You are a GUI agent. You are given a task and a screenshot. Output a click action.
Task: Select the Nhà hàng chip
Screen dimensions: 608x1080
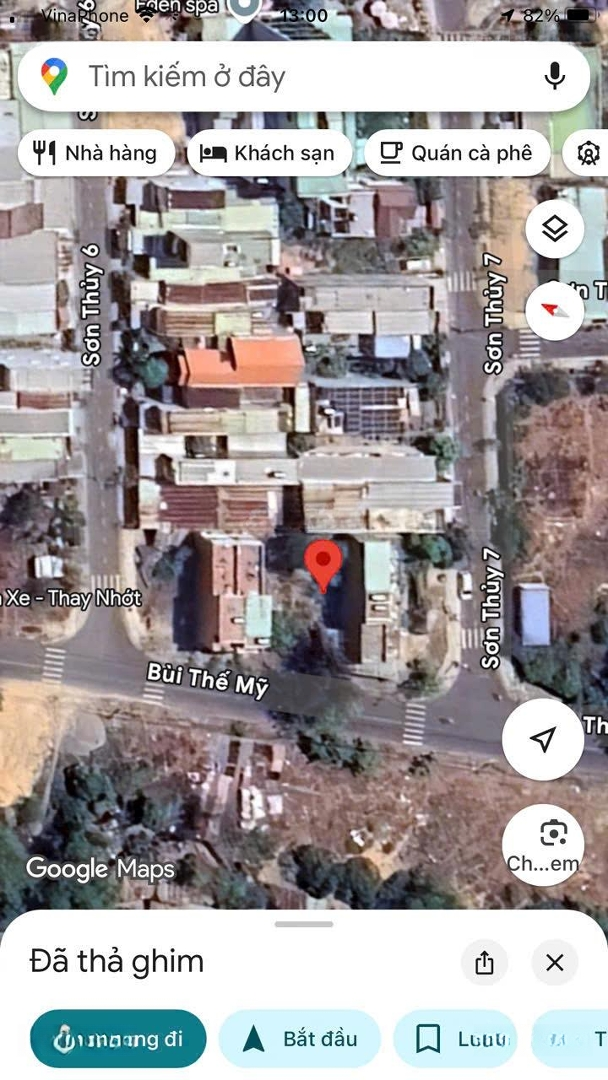click(x=96, y=153)
